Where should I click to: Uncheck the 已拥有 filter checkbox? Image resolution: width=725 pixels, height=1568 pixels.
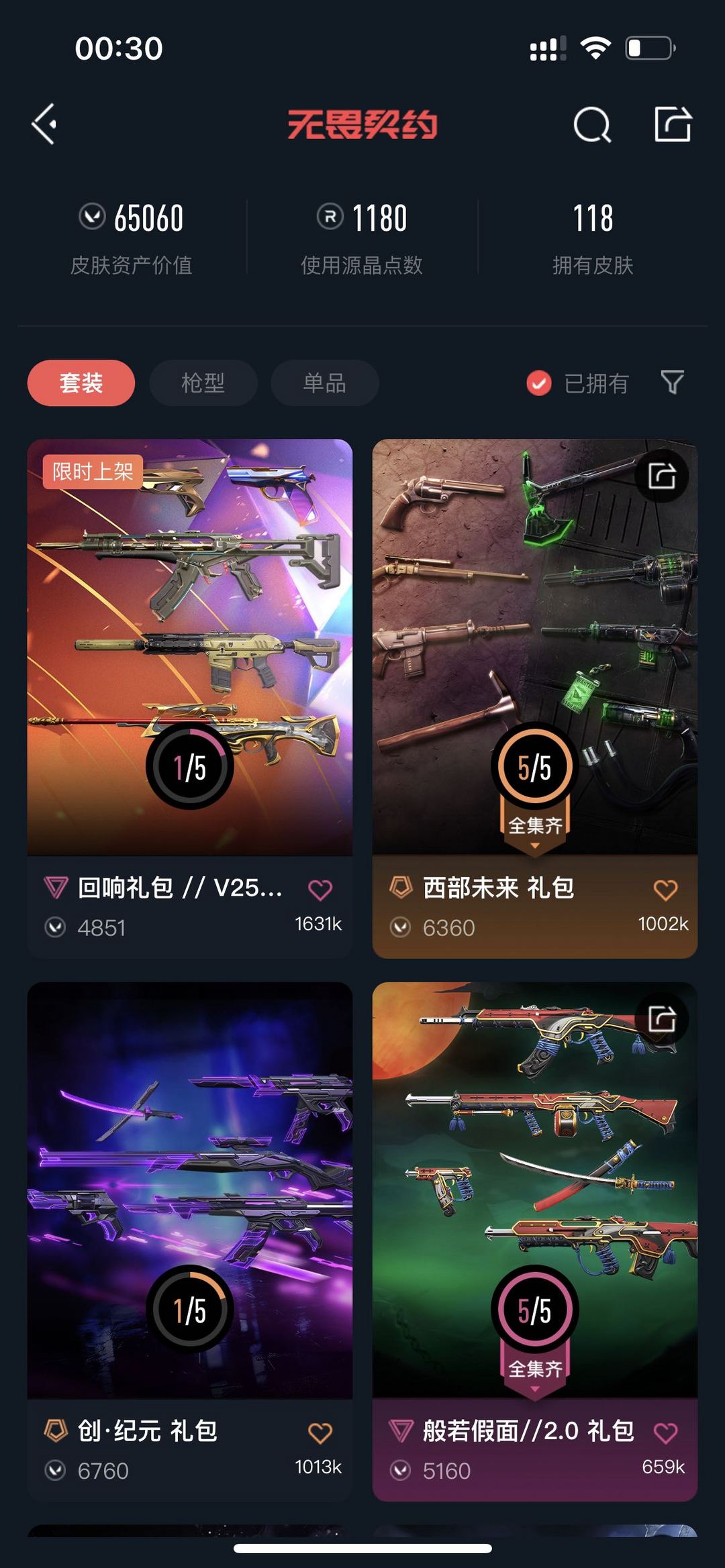tap(538, 384)
